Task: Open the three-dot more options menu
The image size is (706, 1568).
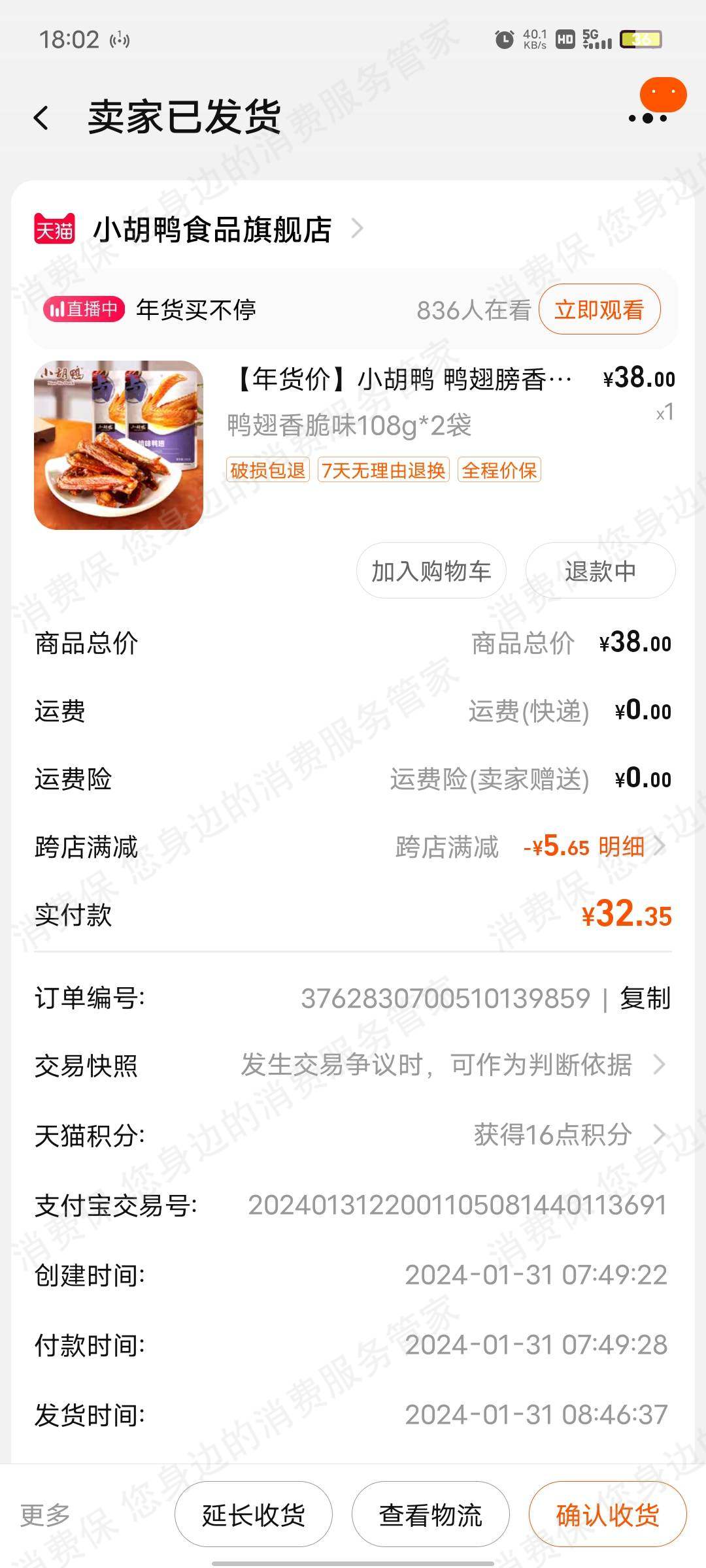Action: (647, 118)
